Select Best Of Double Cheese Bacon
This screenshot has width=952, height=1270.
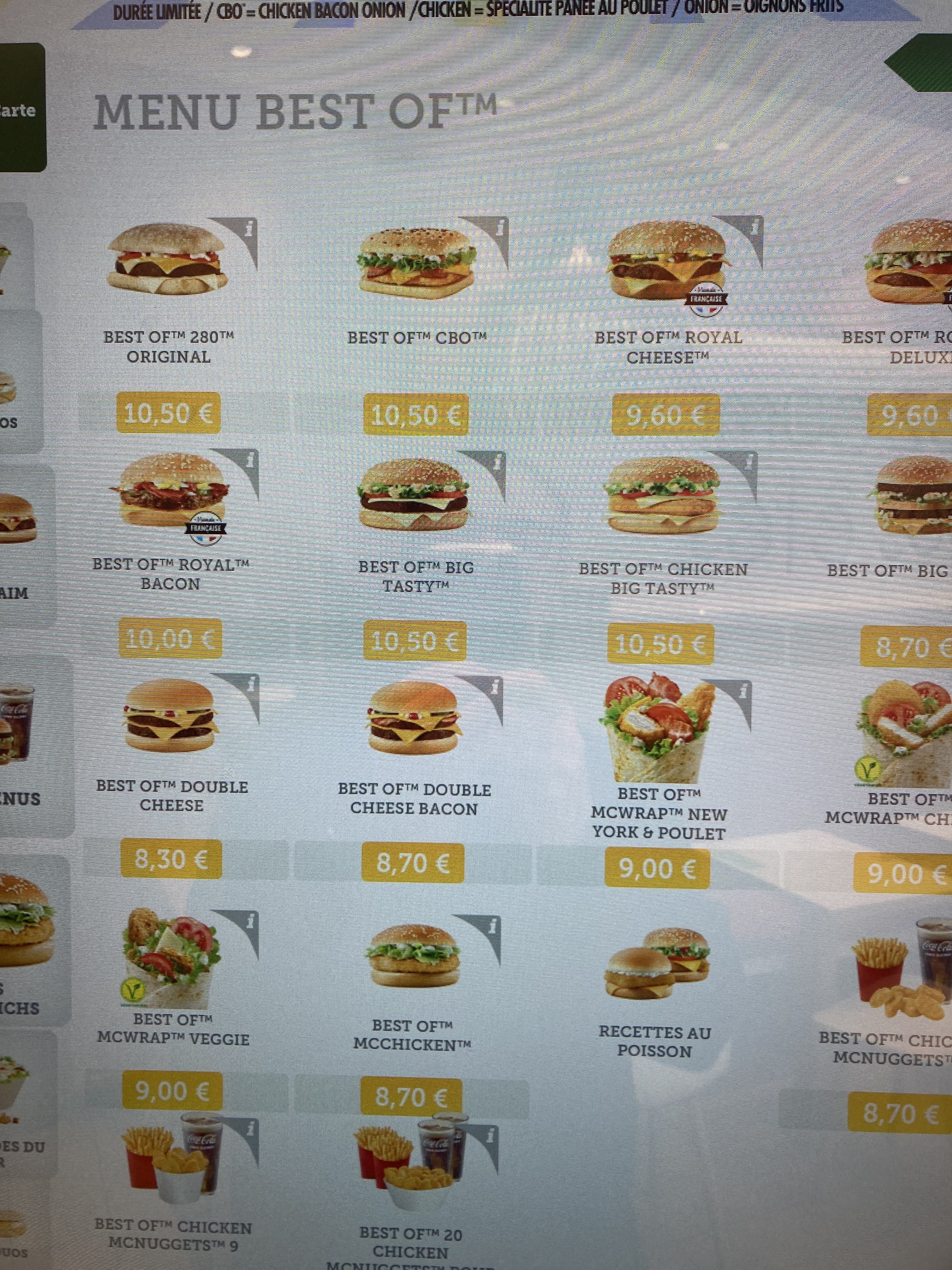(x=414, y=718)
